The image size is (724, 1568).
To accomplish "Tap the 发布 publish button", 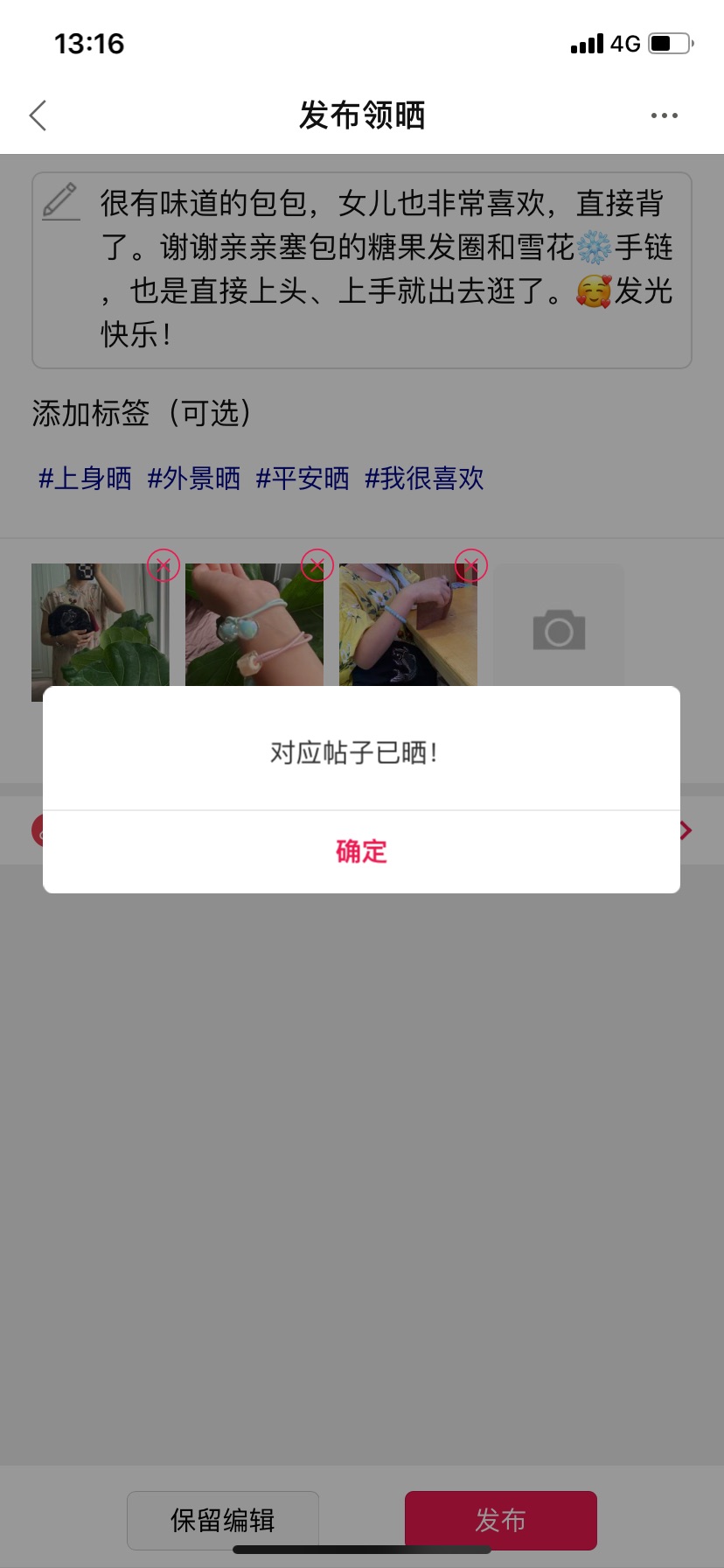I will 500,1520.
